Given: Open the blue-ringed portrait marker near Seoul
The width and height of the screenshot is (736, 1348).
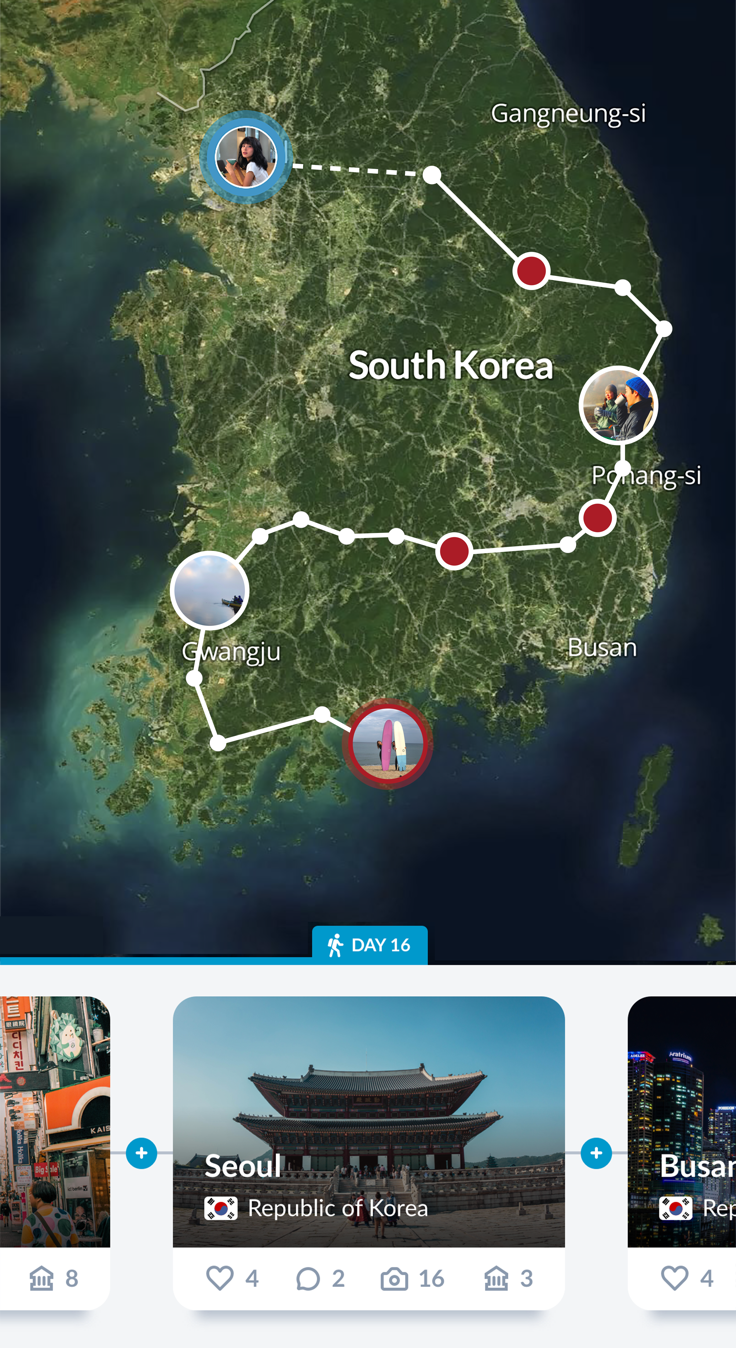Looking at the screenshot, I should [x=245, y=157].
